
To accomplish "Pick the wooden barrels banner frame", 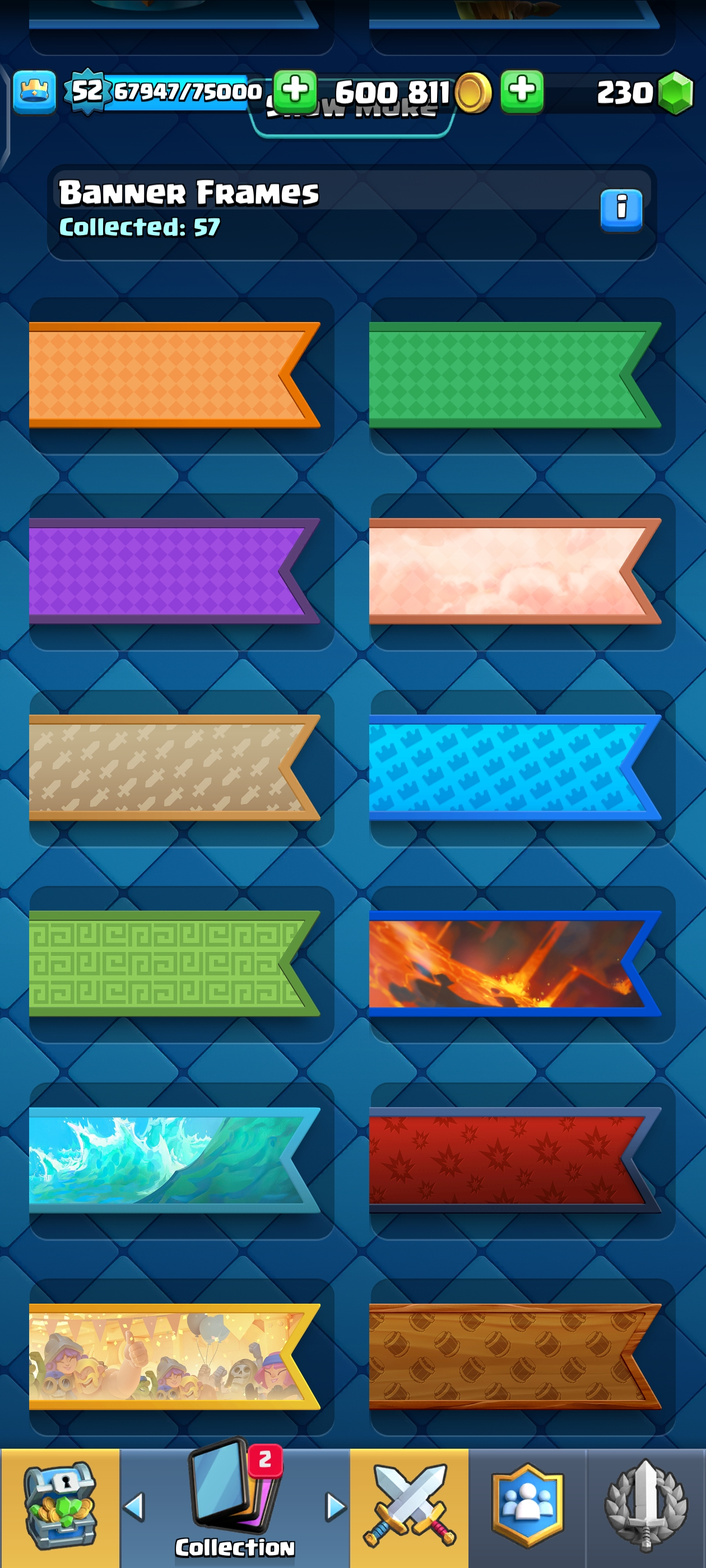I will [x=515, y=1356].
